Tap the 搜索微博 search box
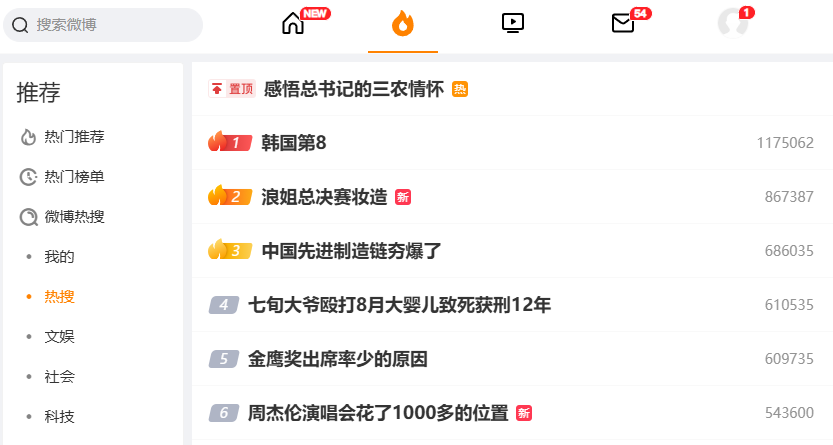833x445 pixels. pyautogui.click(x=103, y=25)
